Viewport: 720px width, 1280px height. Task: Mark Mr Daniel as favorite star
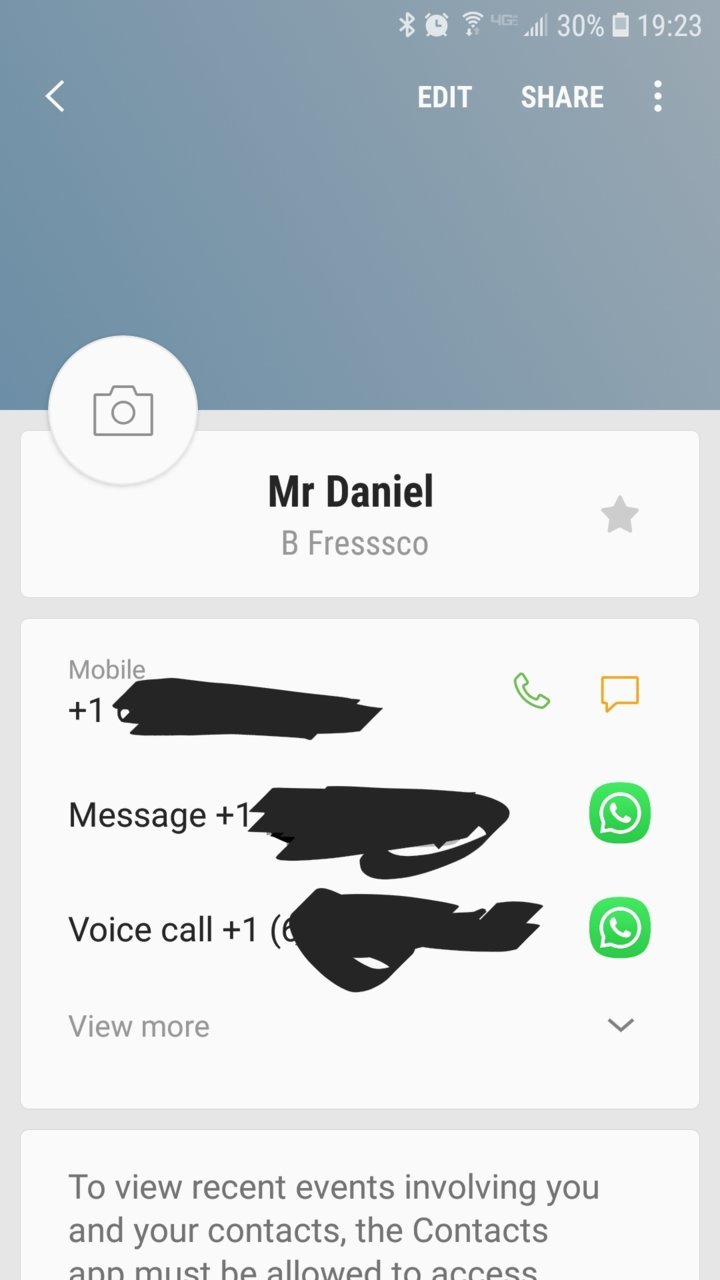pyautogui.click(x=619, y=515)
